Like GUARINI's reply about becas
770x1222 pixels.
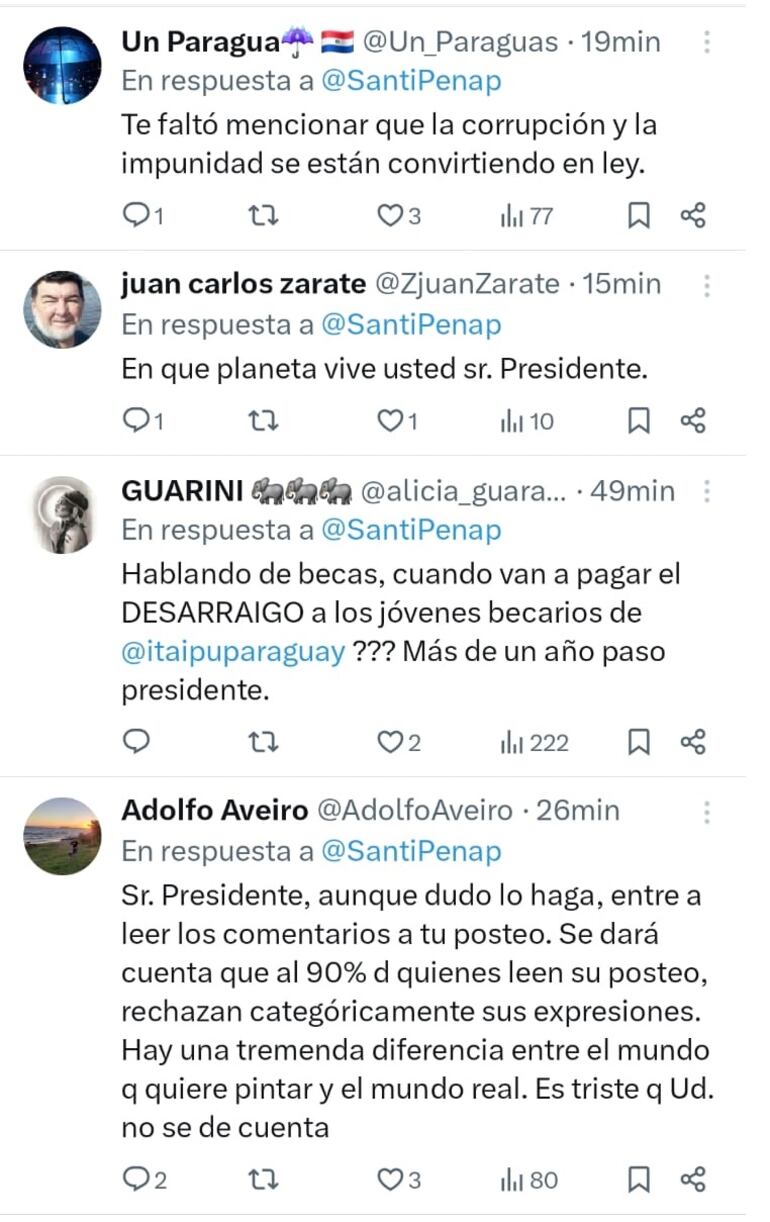[389, 742]
